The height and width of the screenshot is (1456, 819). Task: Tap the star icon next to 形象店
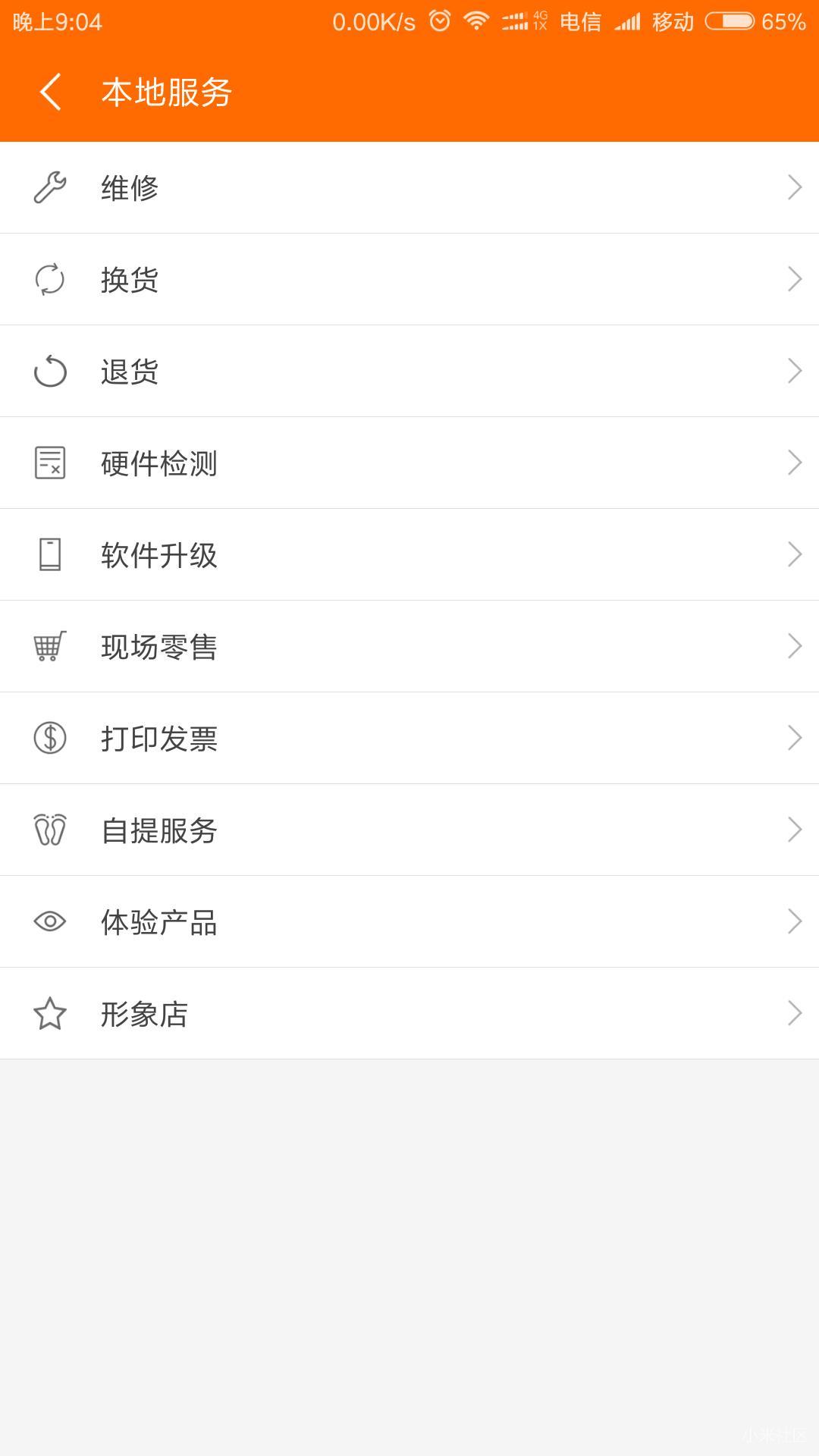pyautogui.click(x=49, y=1013)
